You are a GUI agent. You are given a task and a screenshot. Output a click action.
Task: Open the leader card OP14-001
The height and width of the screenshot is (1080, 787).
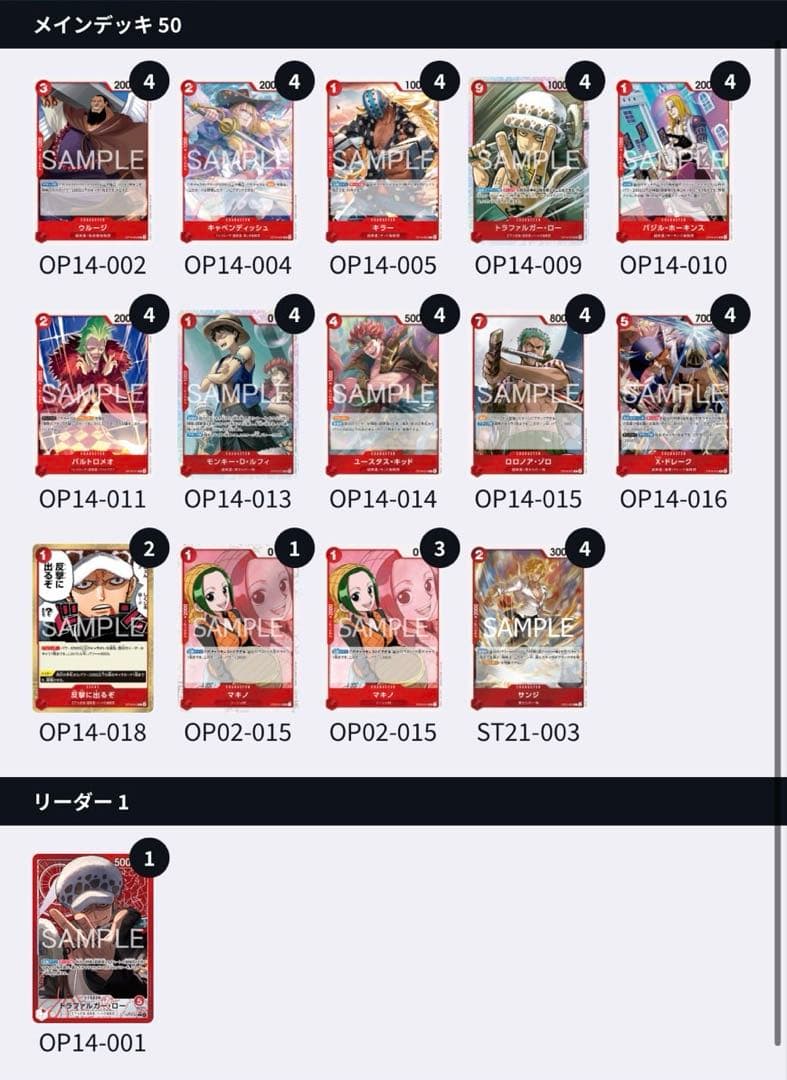tap(93, 938)
